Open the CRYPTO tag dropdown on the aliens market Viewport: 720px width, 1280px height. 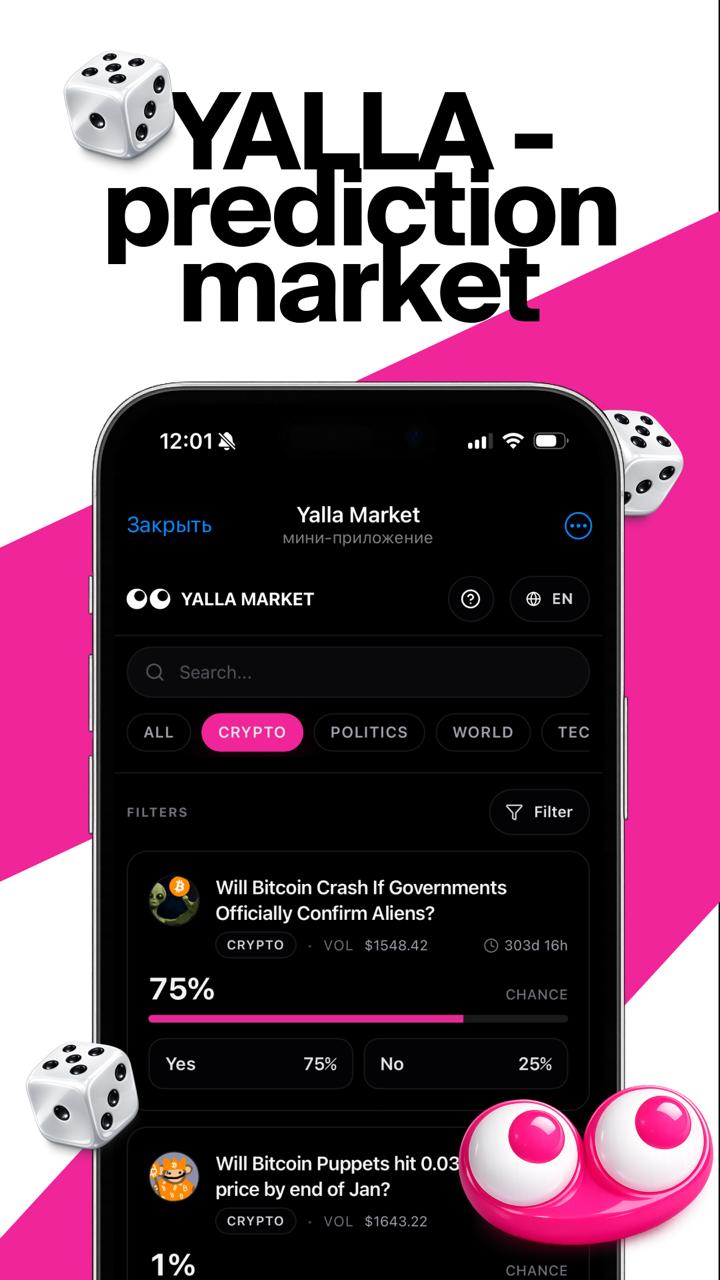(255, 945)
